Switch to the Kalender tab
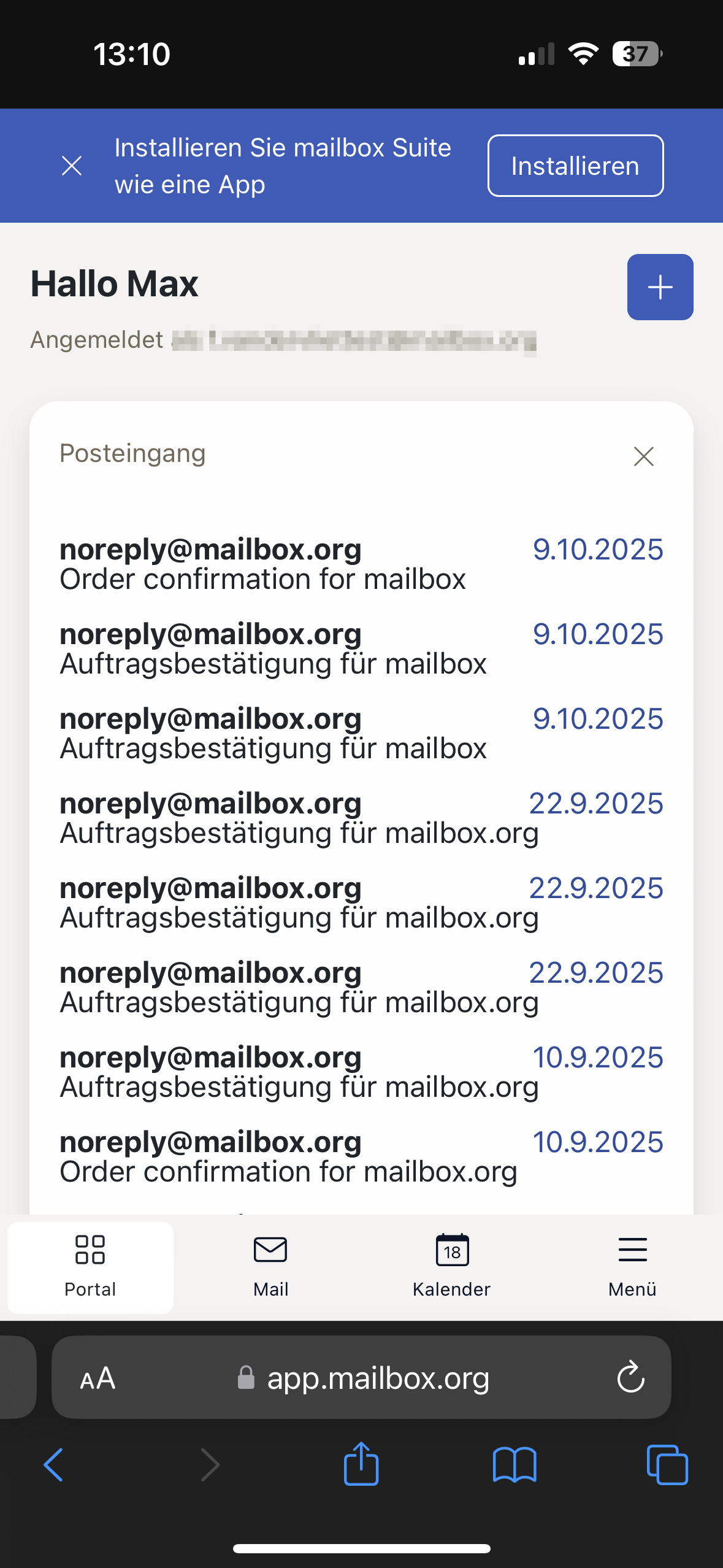This screenshot has width=723, height=1568. click(451, 1266)
